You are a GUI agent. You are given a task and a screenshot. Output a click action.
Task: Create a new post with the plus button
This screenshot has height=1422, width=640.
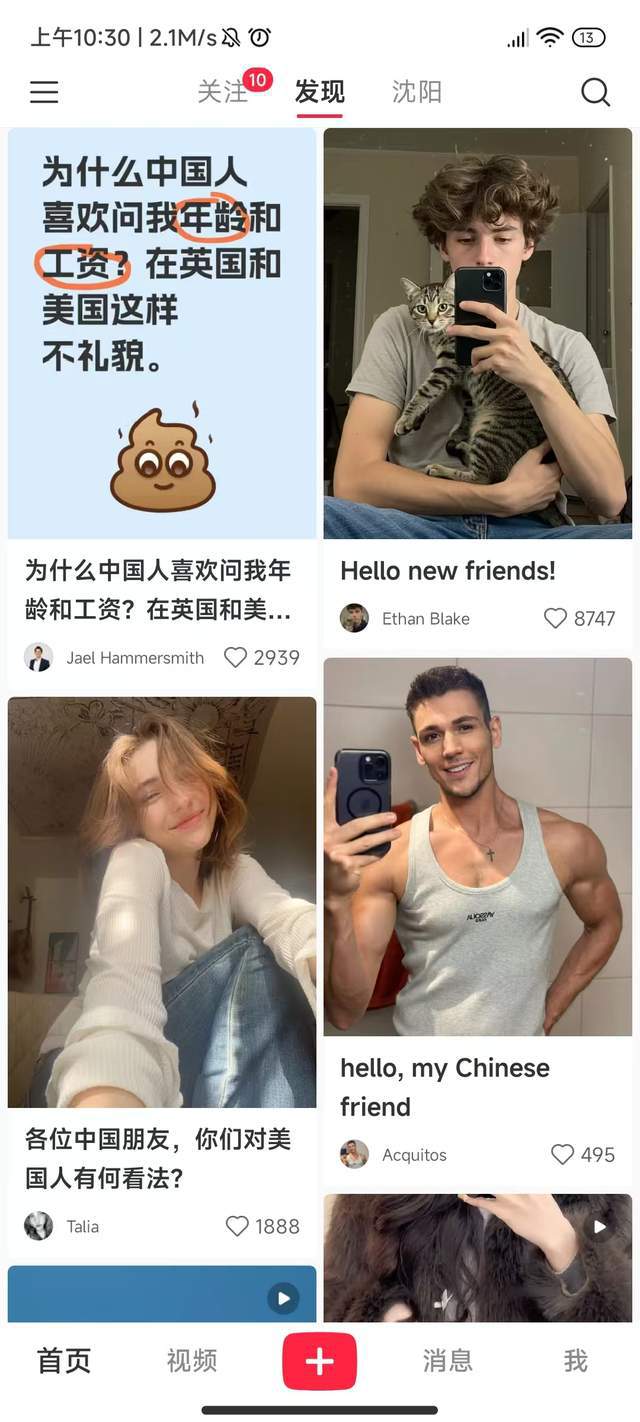320,1361
